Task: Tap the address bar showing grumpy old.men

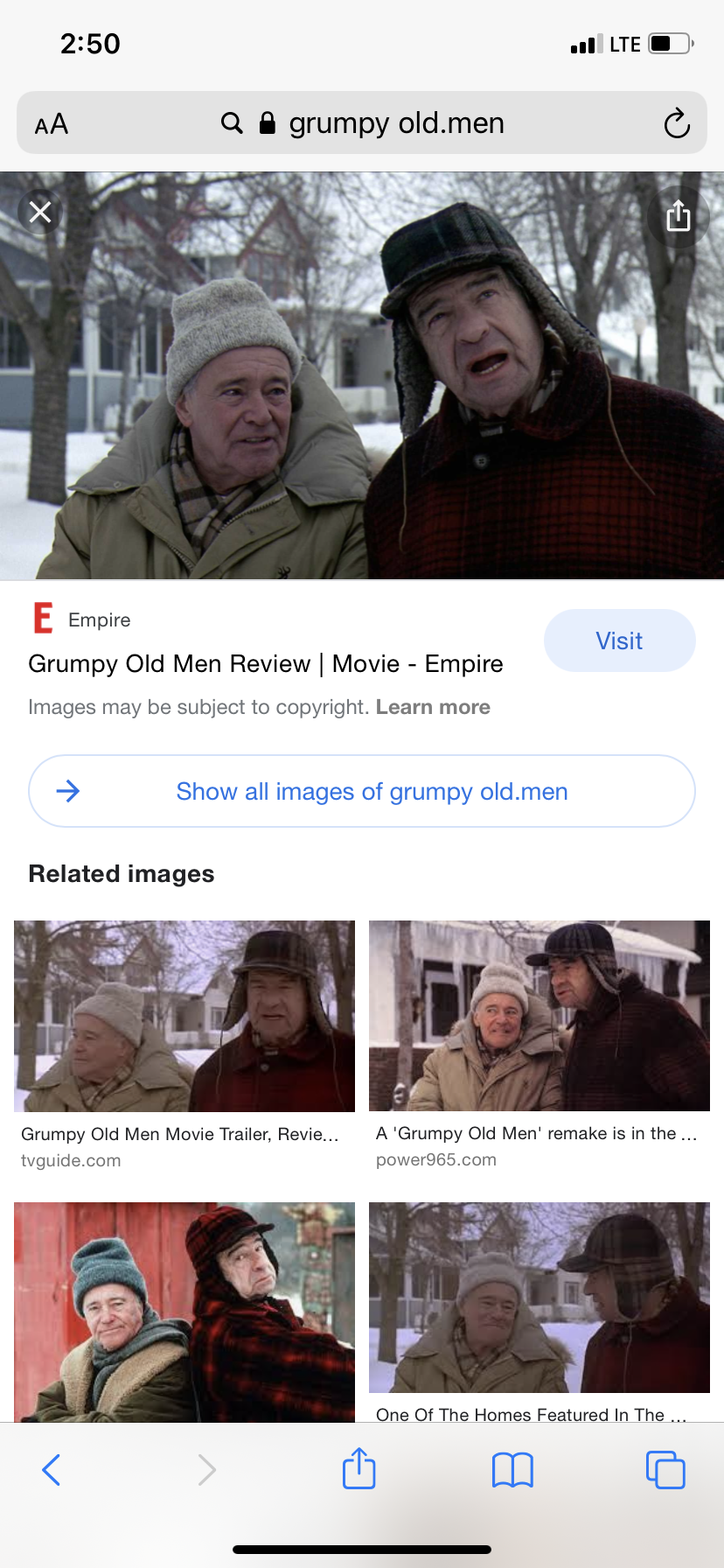Action: tap(385, 123)
